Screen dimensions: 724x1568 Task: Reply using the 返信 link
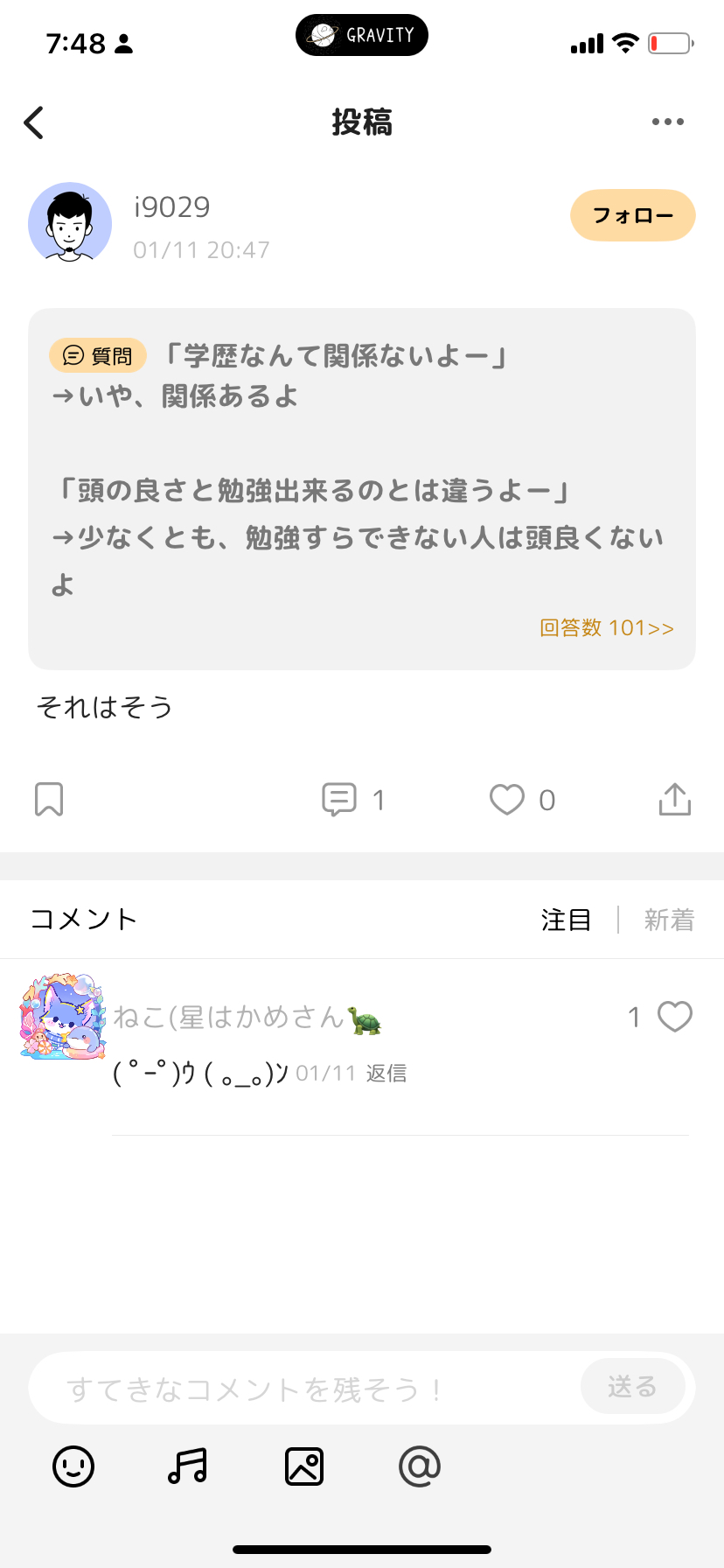point(387,1072)
